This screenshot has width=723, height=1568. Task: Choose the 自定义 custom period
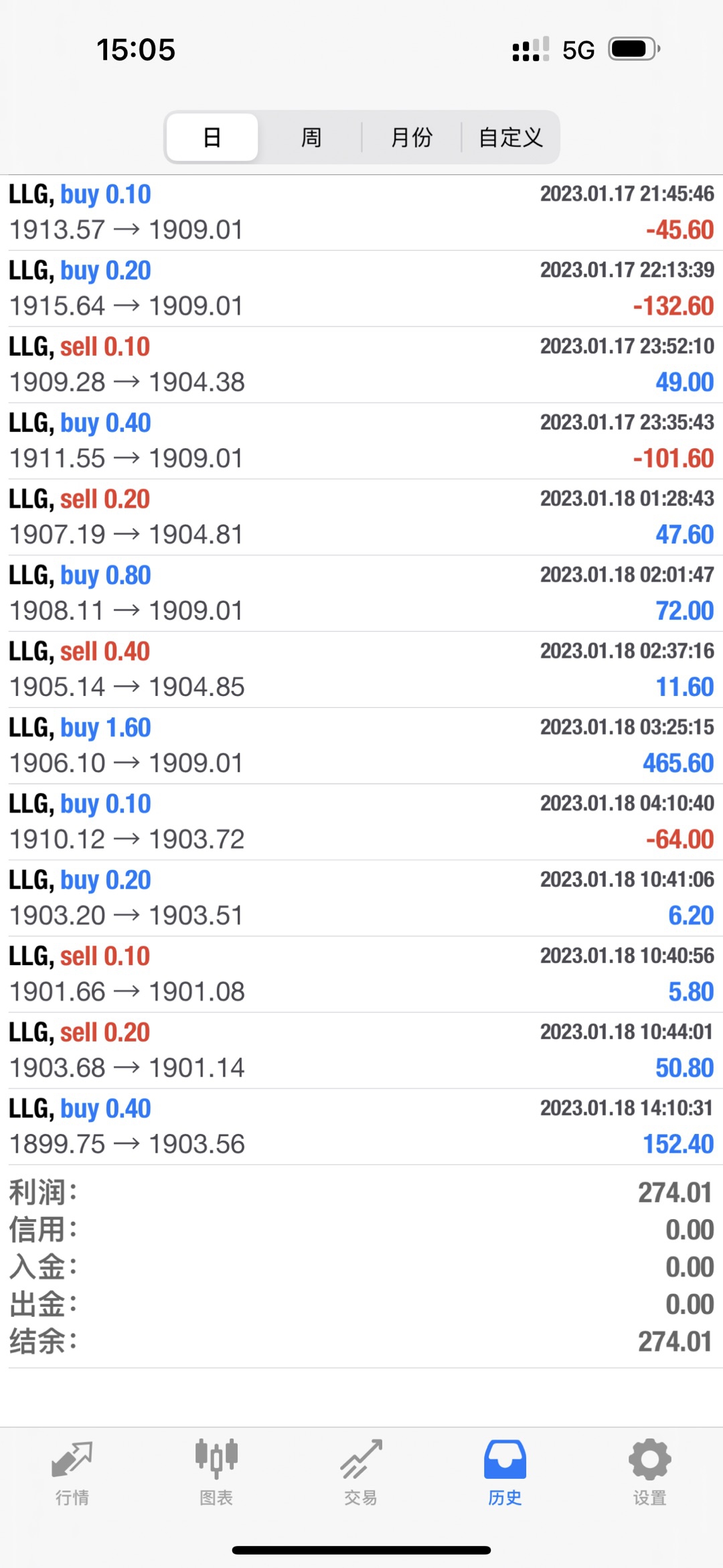(x=510, y=137)
